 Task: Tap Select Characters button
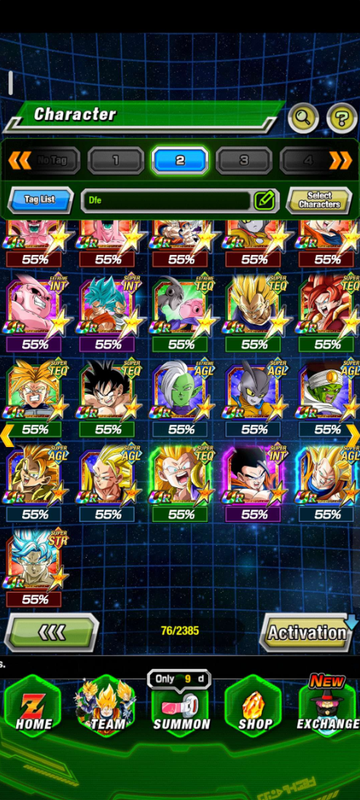[x=319, y=200]
